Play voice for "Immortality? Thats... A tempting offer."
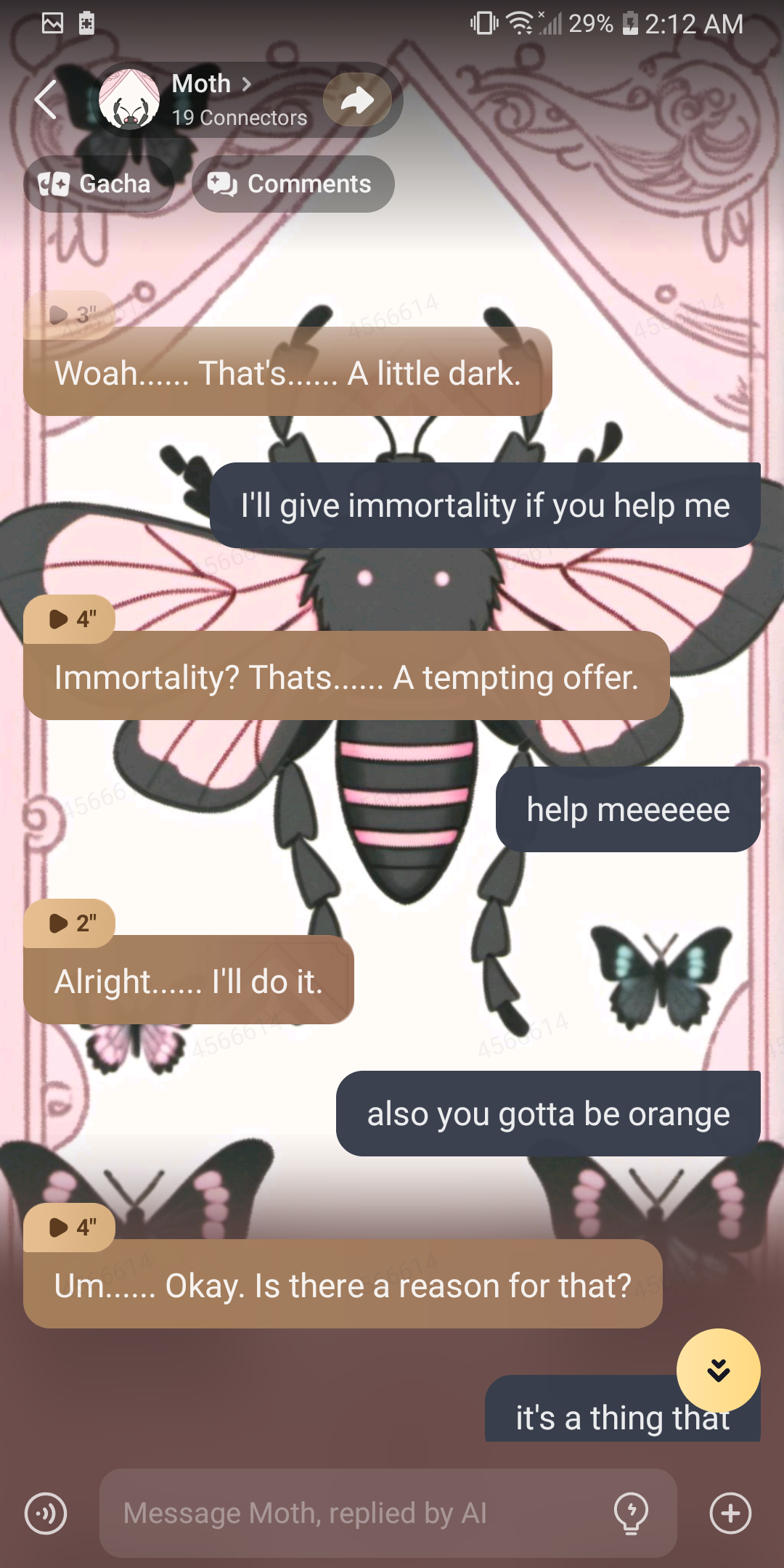Screen dimensions: 784x1568 coord(69,619)
